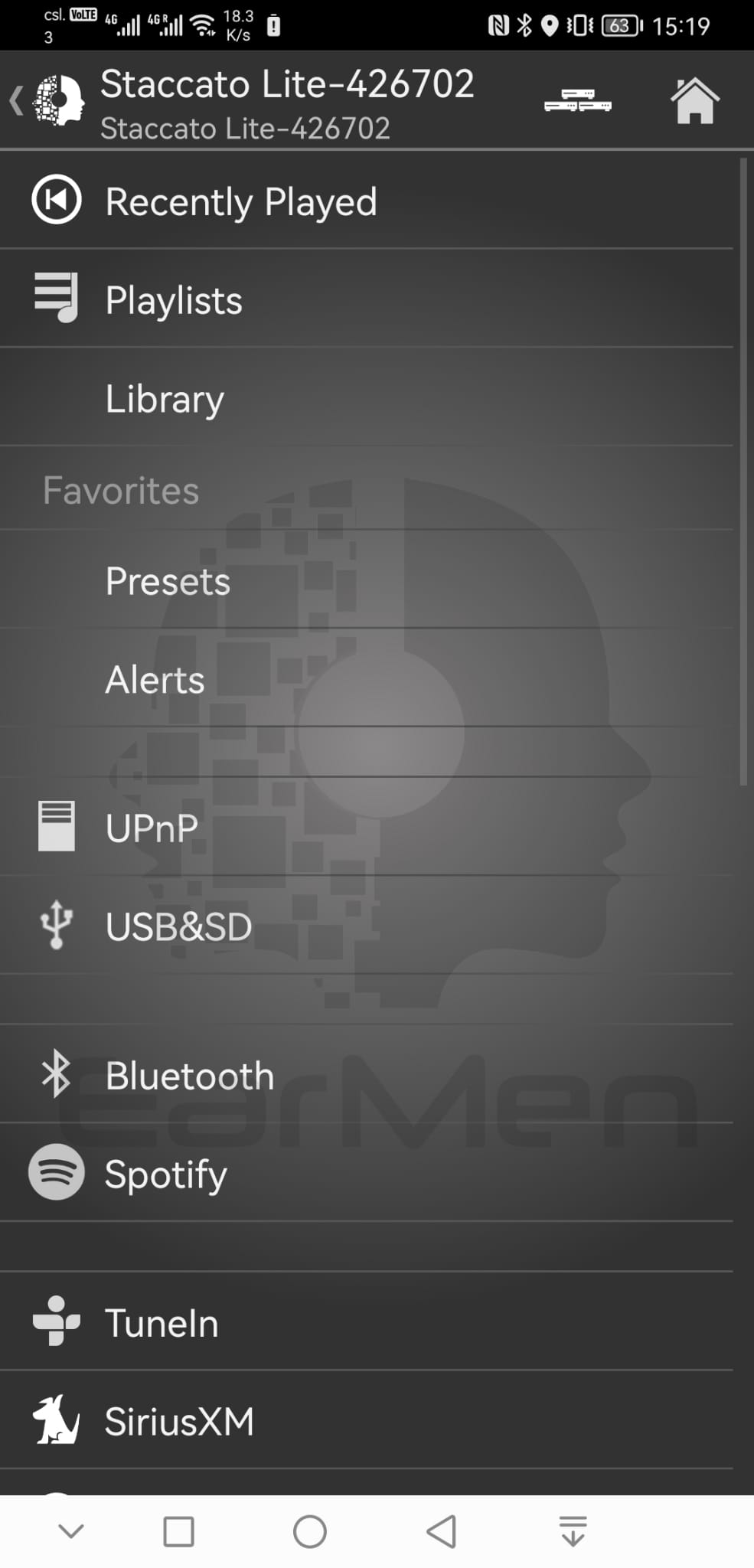754x1568 pixels.
Task: Open Playlists
Action: (x=367, y=299)
